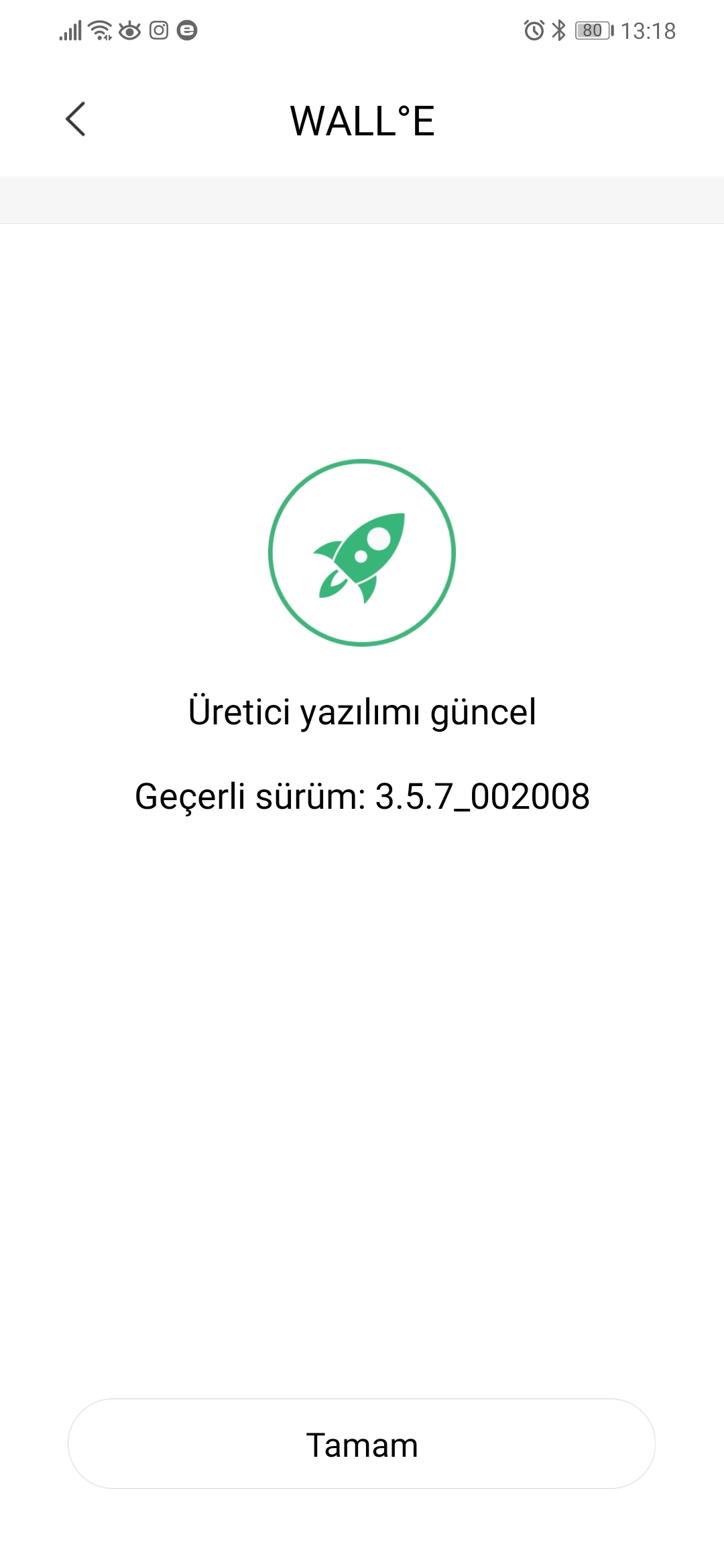Go back using the header arrow

[76, 119]
